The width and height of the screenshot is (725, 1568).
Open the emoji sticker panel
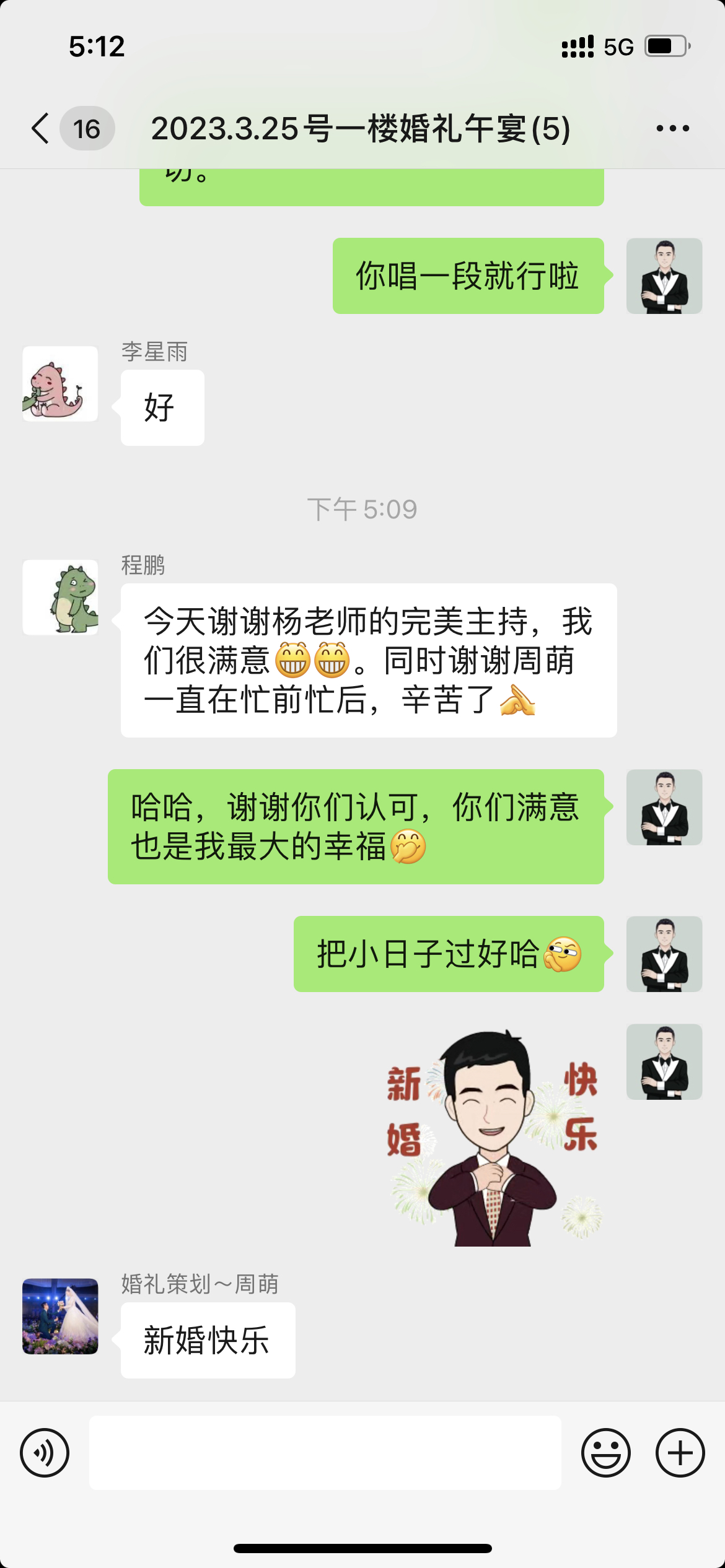(x=606, y=1453)
